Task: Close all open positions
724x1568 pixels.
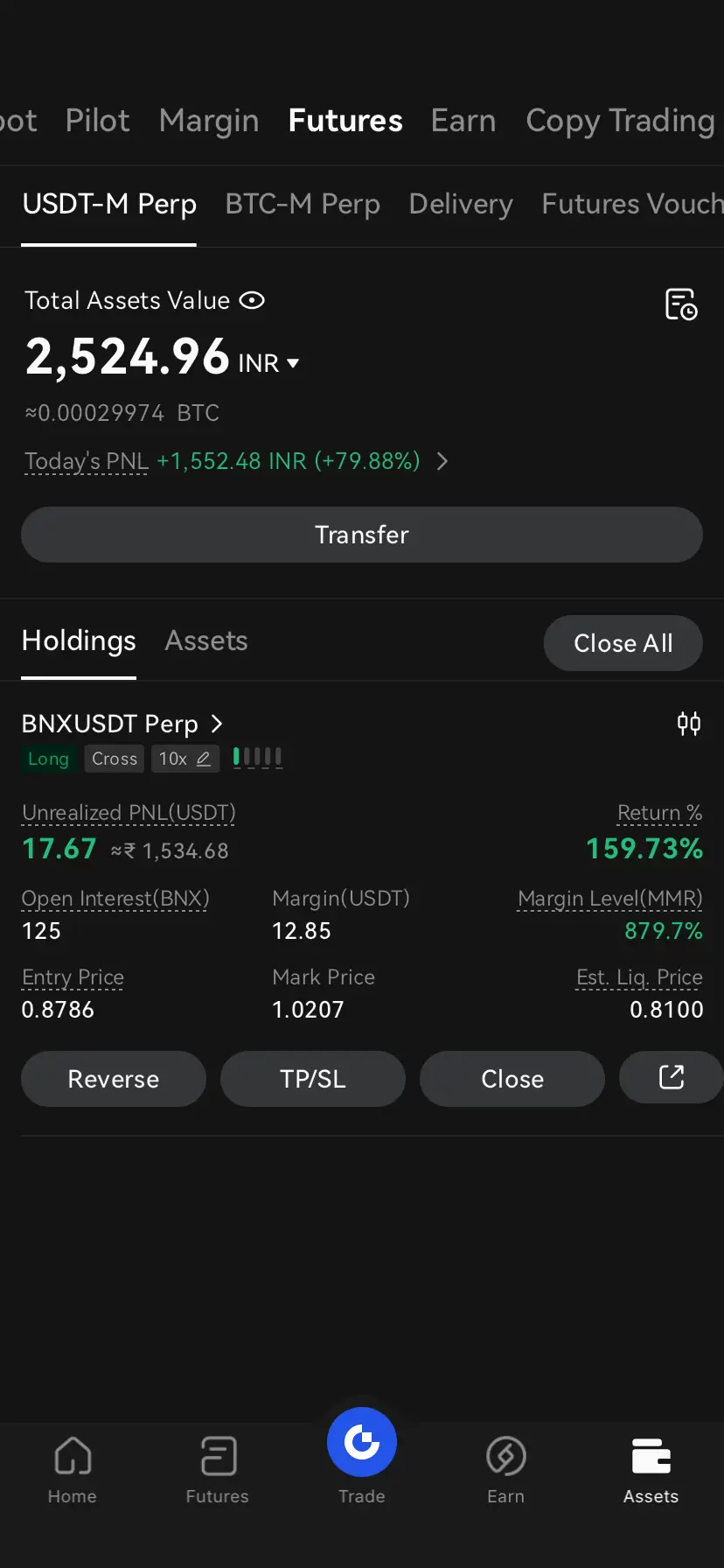Action: pyautogui.click(x=623, y=643)
